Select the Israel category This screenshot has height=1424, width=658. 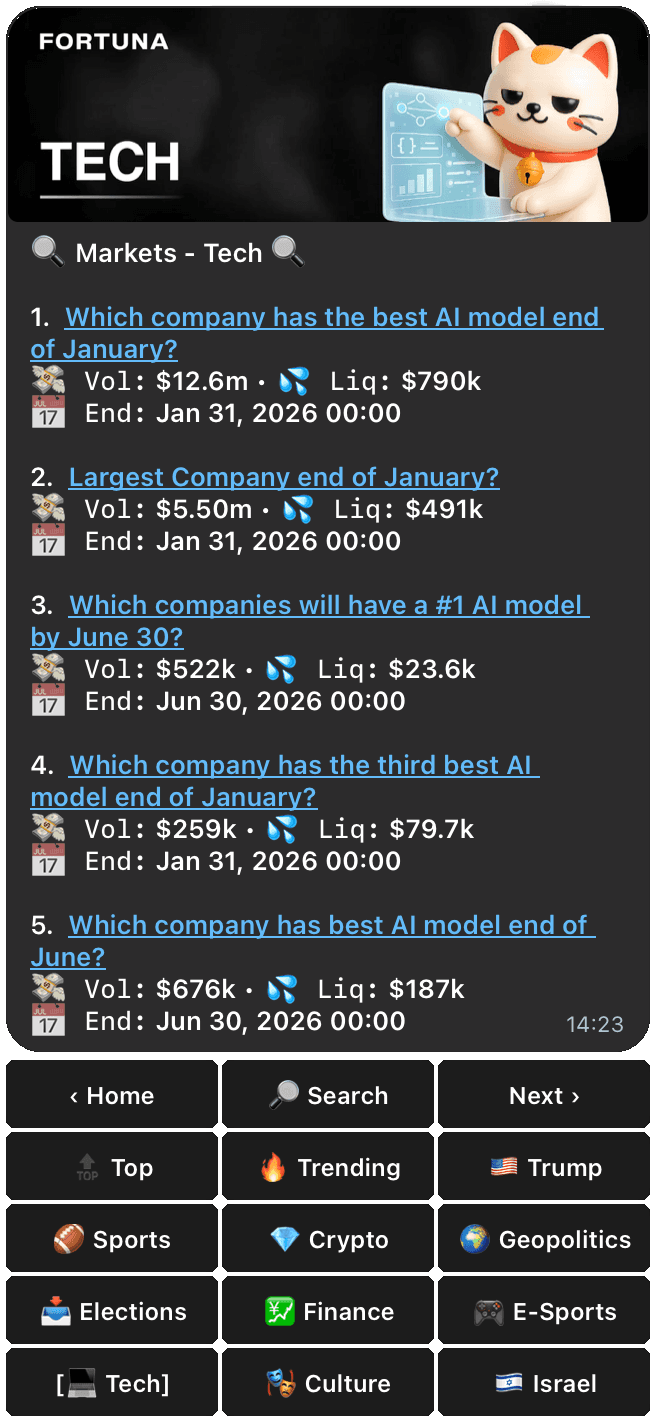point(544,1384)
